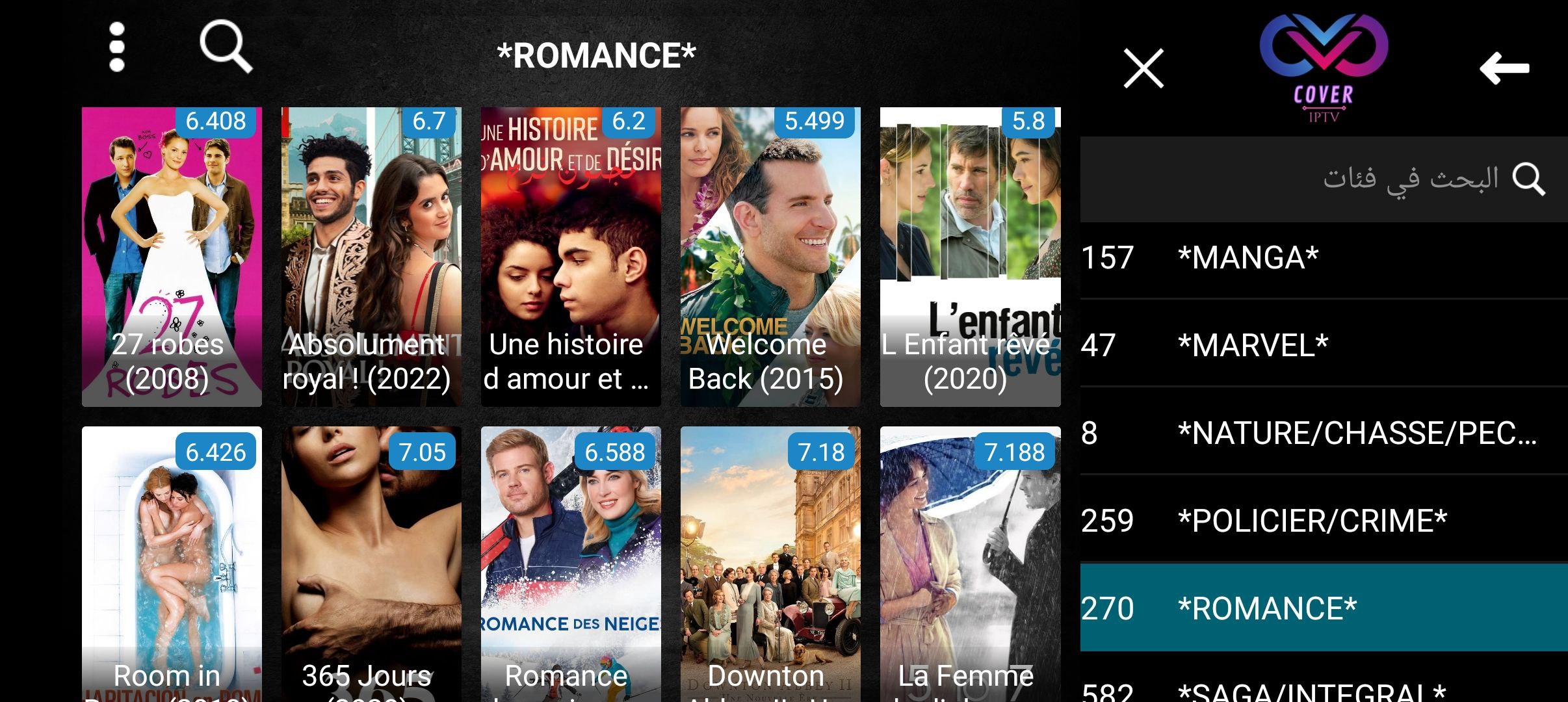
Task: Close the category panel with X
Action: 1143,68
